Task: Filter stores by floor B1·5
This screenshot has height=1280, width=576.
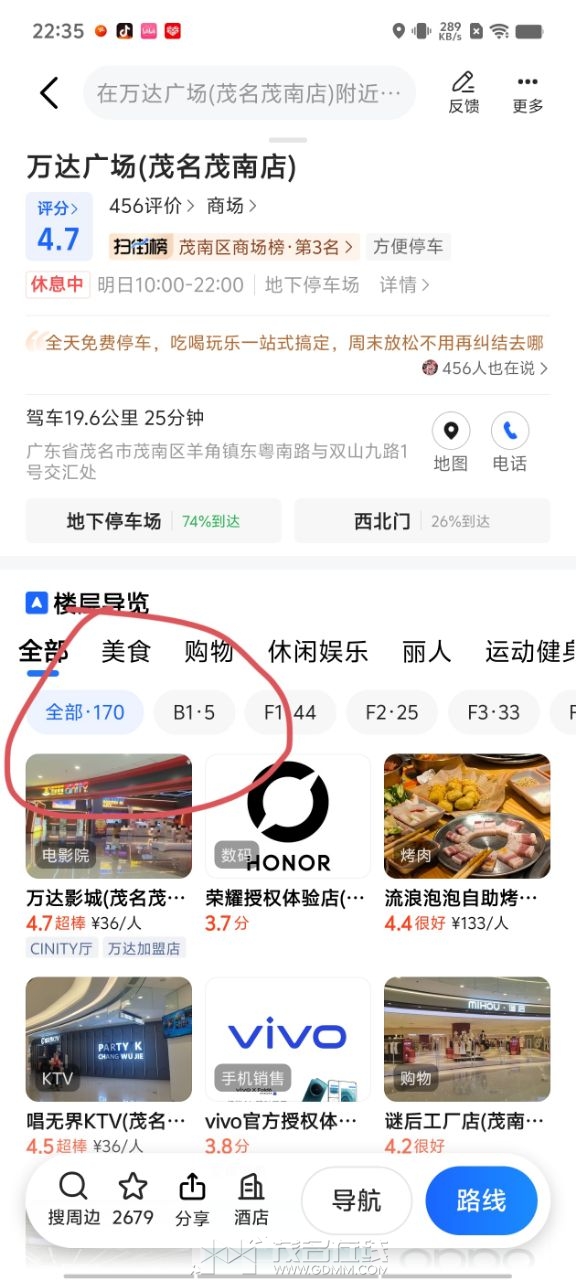Action: click(x=194, y=712)
